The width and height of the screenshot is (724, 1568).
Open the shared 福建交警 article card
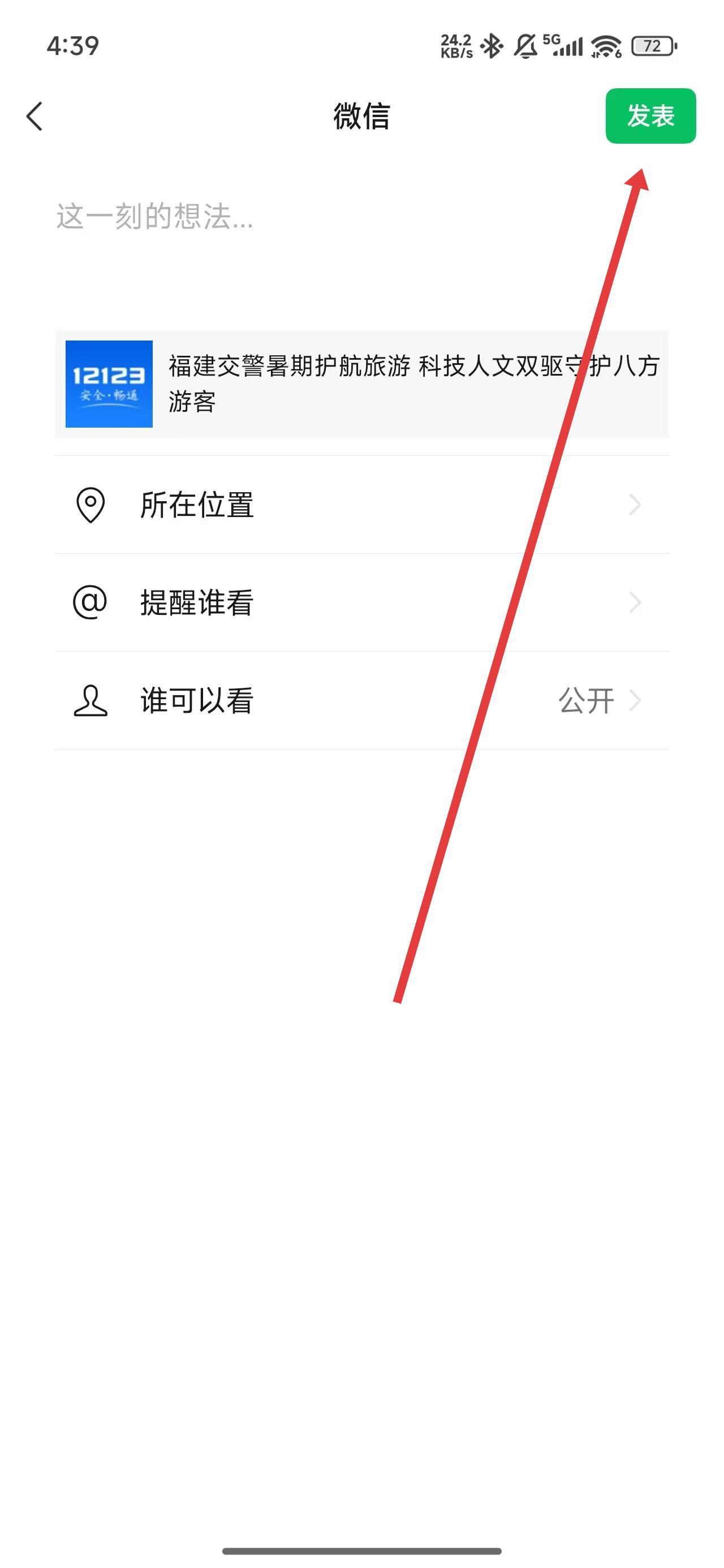361,384
